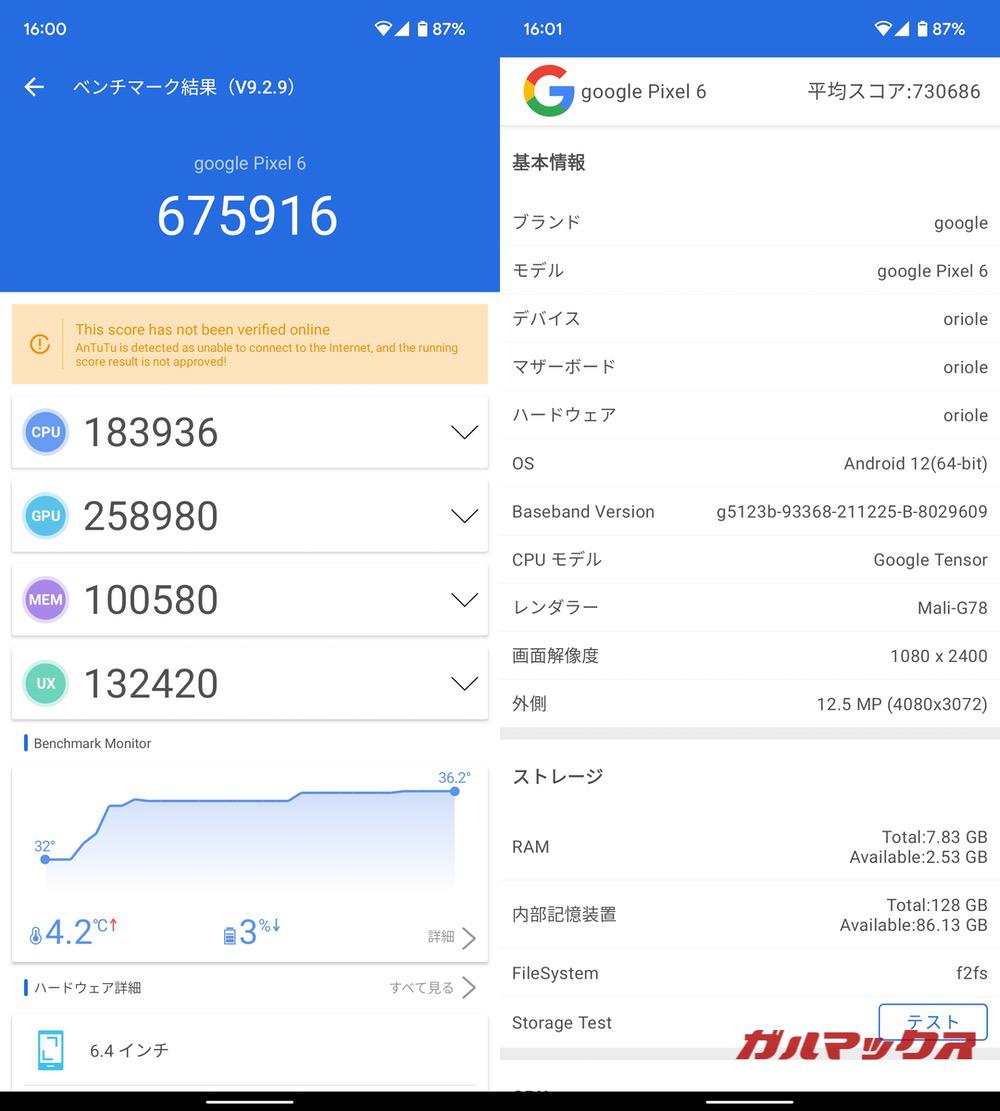Select the GPU score icon
Viewport: 1000px width, 1111px height.
(x=45, y=515)
